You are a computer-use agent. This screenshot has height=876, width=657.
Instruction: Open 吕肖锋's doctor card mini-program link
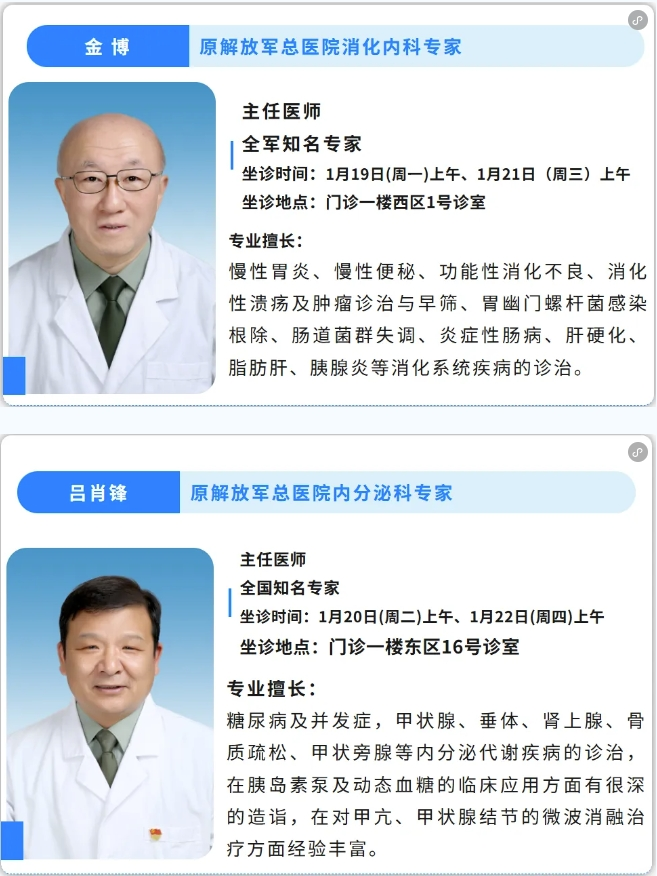pos(637,452)
